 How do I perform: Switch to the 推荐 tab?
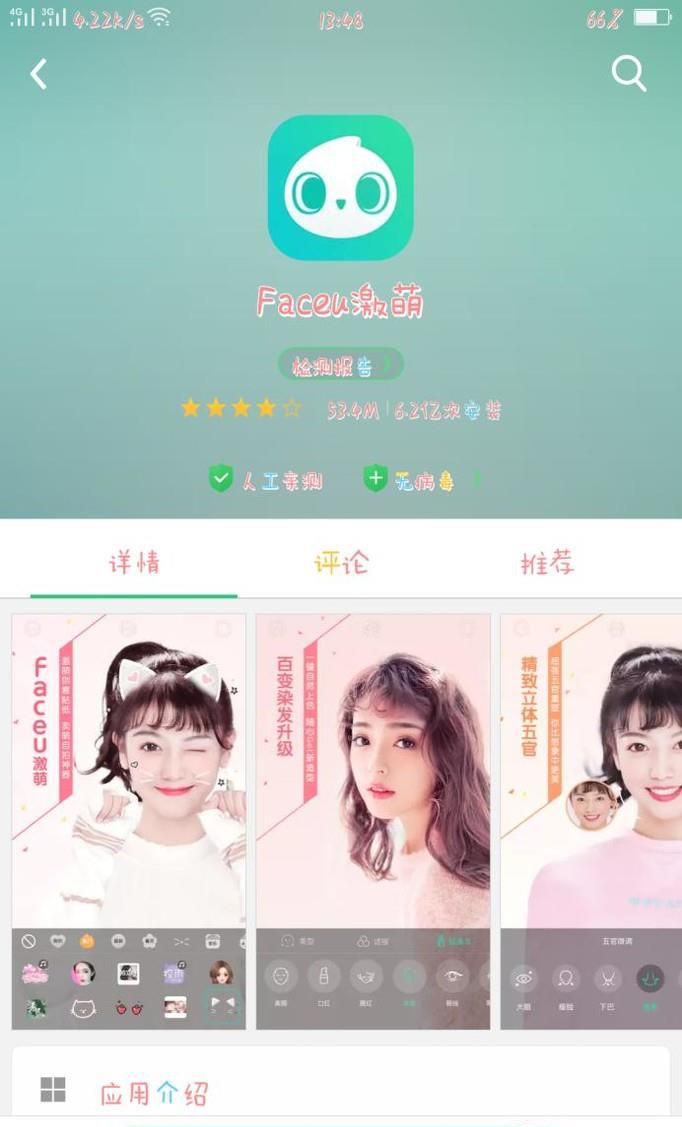click(x=547, y=563)
